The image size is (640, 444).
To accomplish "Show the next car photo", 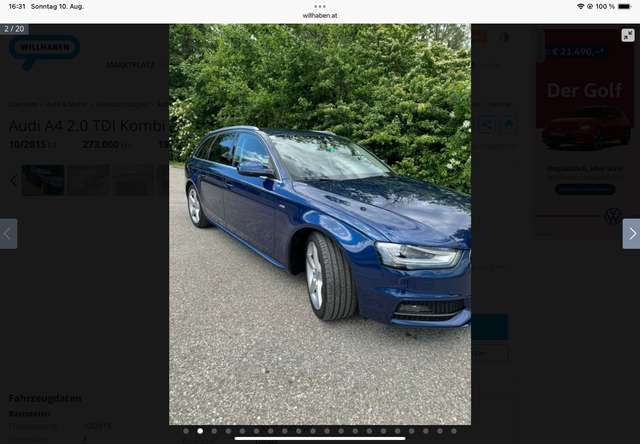I will click(631, 233).
